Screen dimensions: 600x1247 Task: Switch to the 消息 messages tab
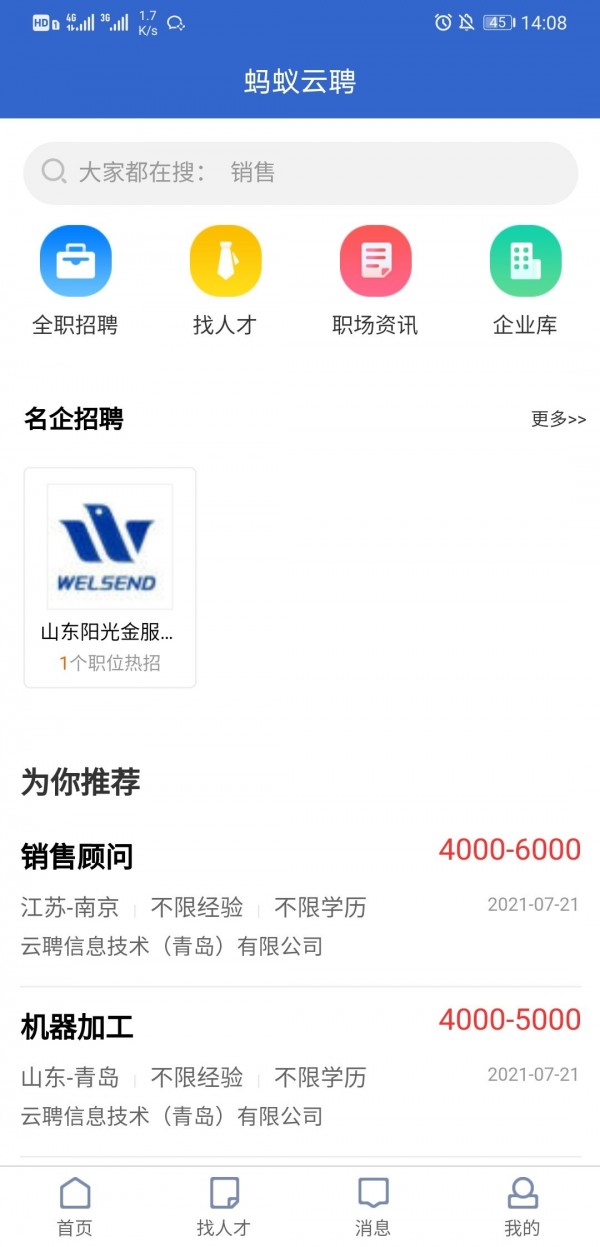pos(373,1206)
